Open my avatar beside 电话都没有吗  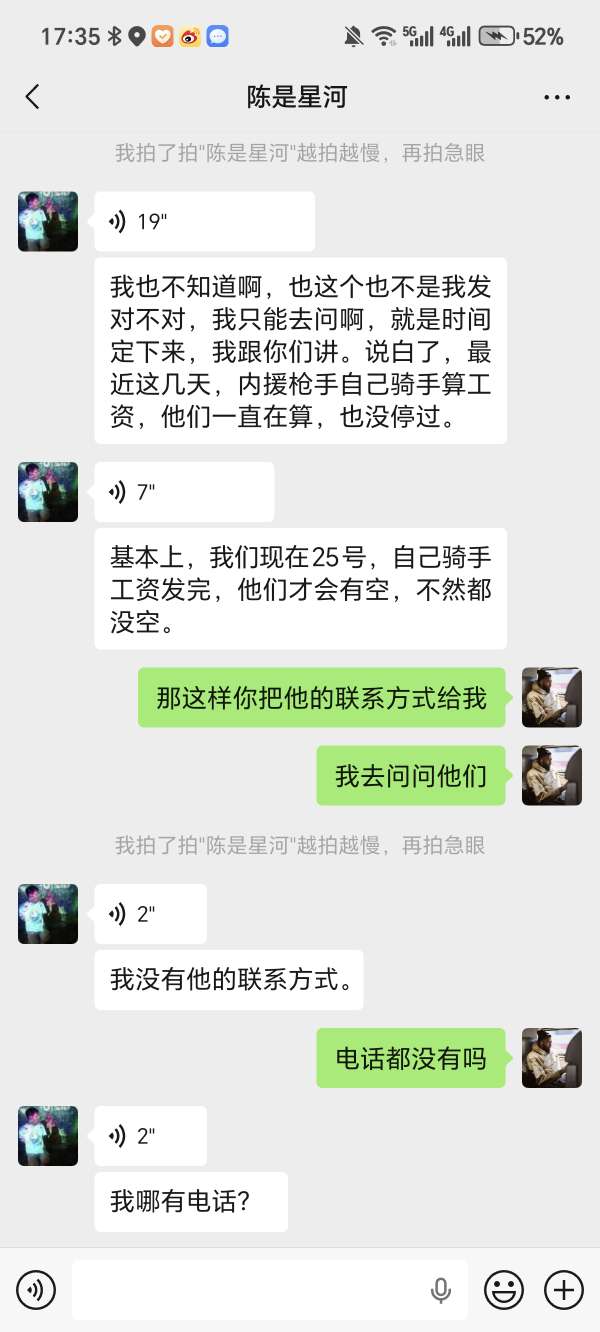pyautogui.click(x=551, y=1058)
